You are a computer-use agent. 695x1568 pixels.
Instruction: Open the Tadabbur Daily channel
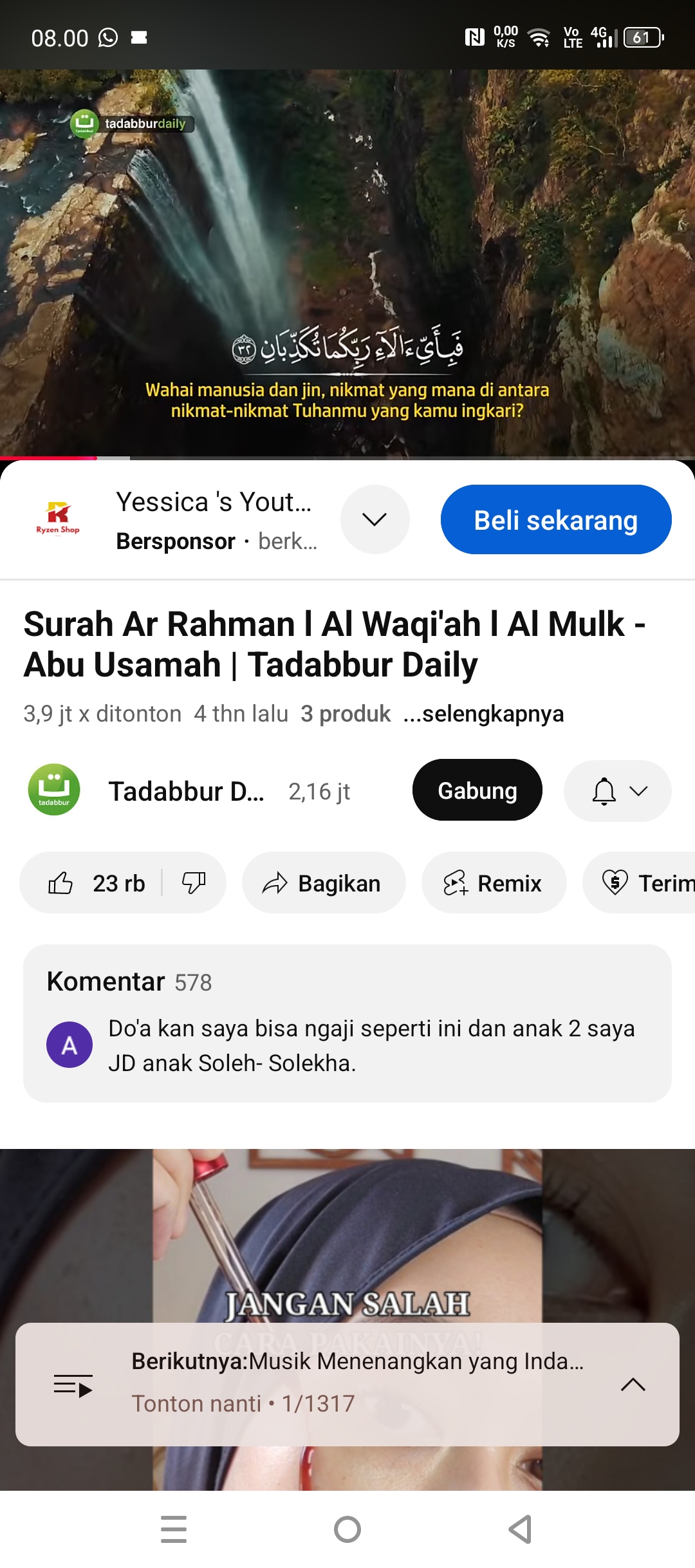coord(187,791)
